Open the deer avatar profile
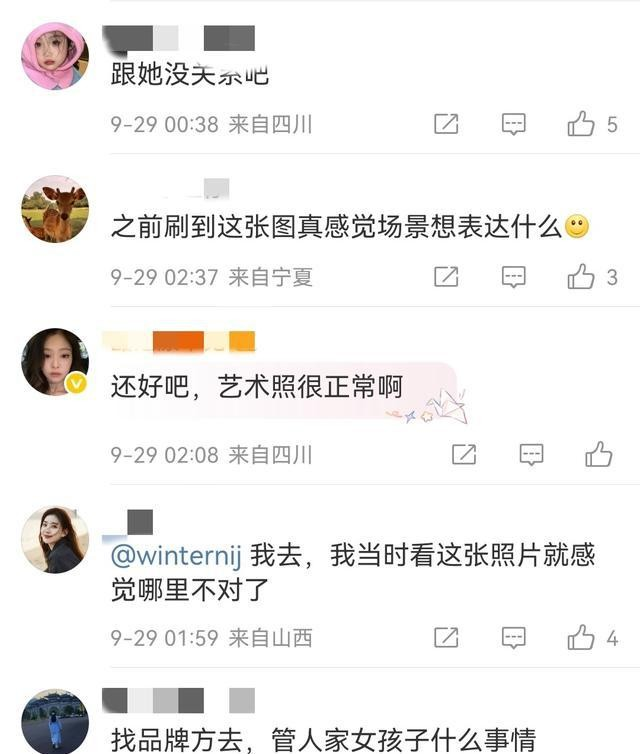Viewport: 640px width, 754px height. (55, 208)
